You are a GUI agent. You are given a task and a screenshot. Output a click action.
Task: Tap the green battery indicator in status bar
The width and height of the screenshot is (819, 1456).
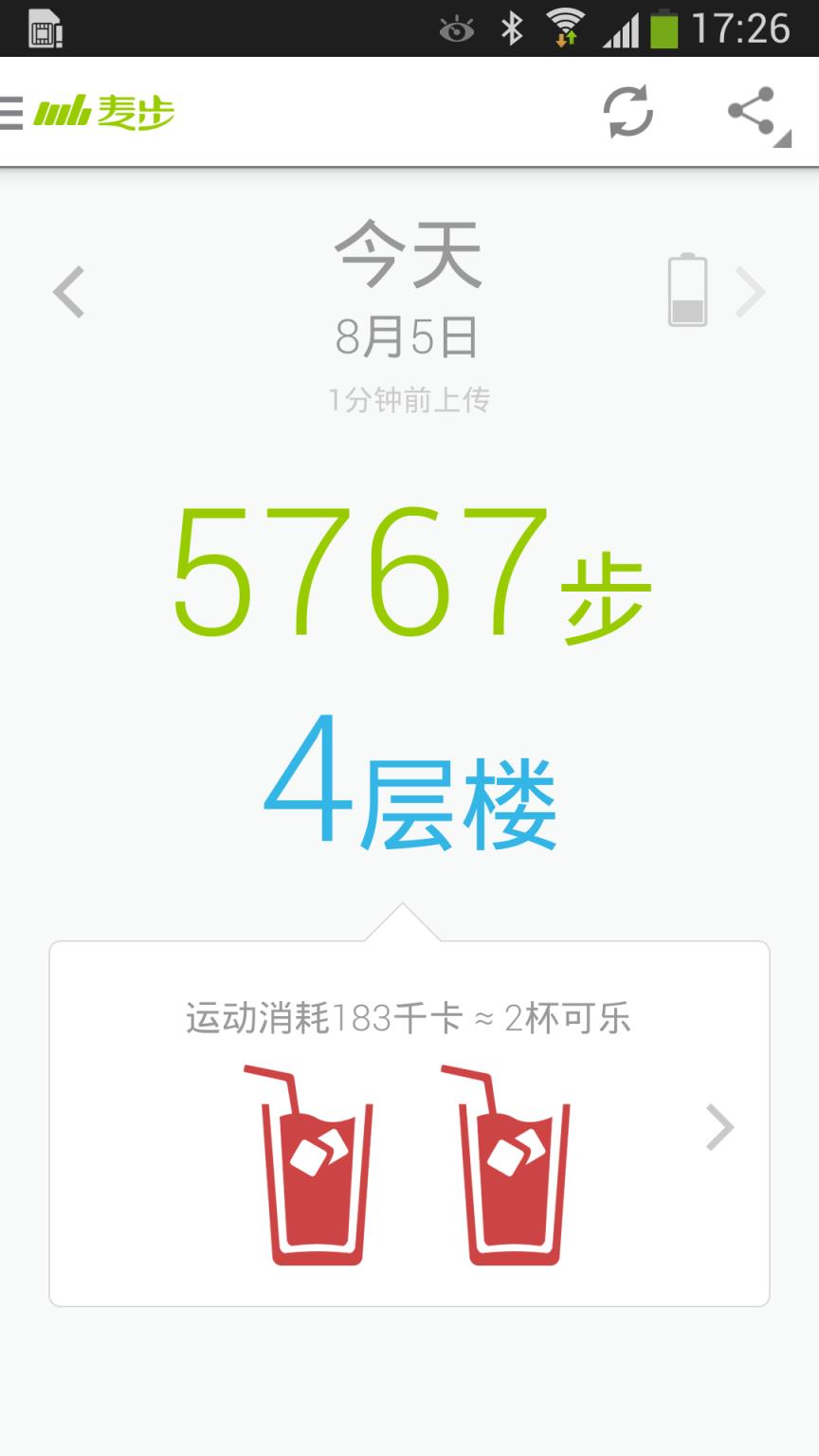[664, 29]
